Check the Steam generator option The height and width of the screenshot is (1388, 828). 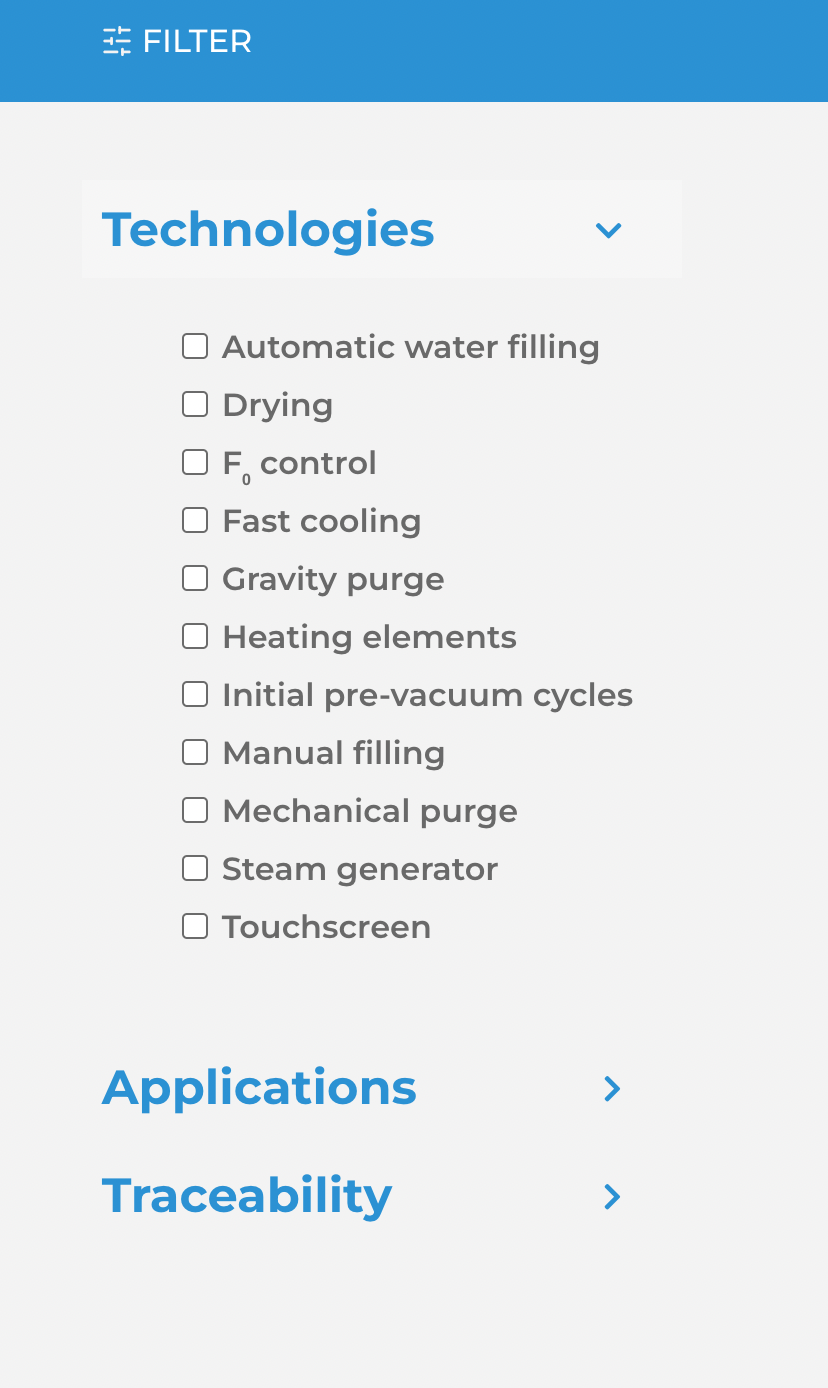point(195,869)
